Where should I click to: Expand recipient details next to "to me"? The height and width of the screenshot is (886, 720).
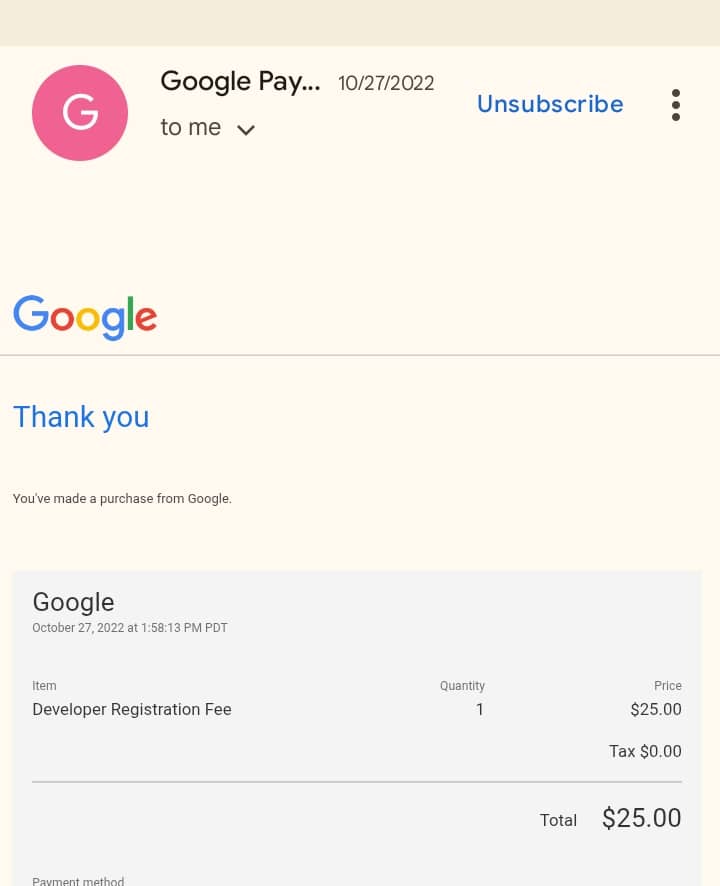coord(246,130)
